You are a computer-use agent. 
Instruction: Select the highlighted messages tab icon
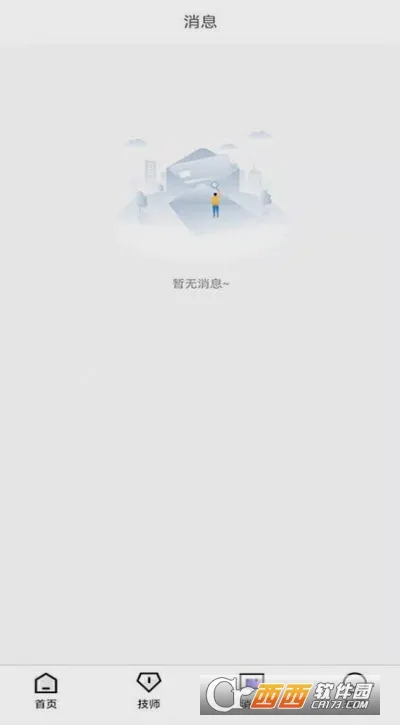tap(251, 684)
